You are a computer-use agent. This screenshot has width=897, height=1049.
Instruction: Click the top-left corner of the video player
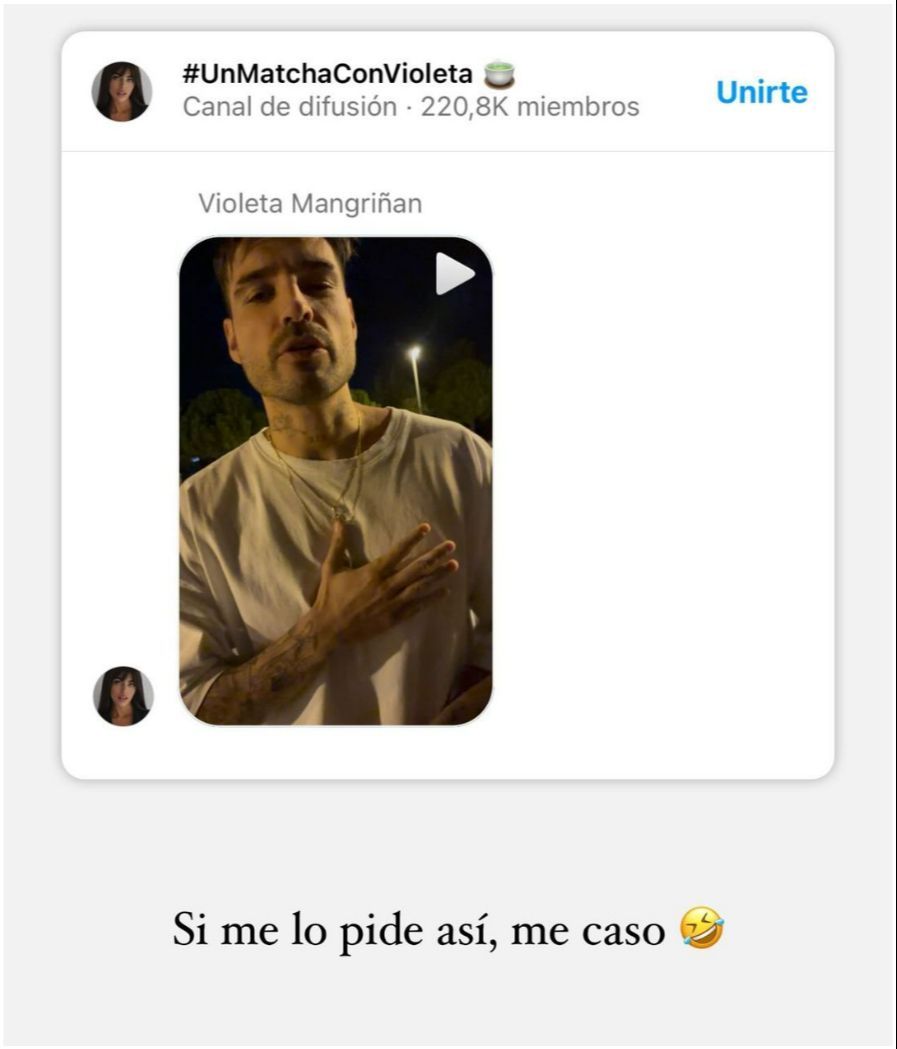click(x=195, y=250)
